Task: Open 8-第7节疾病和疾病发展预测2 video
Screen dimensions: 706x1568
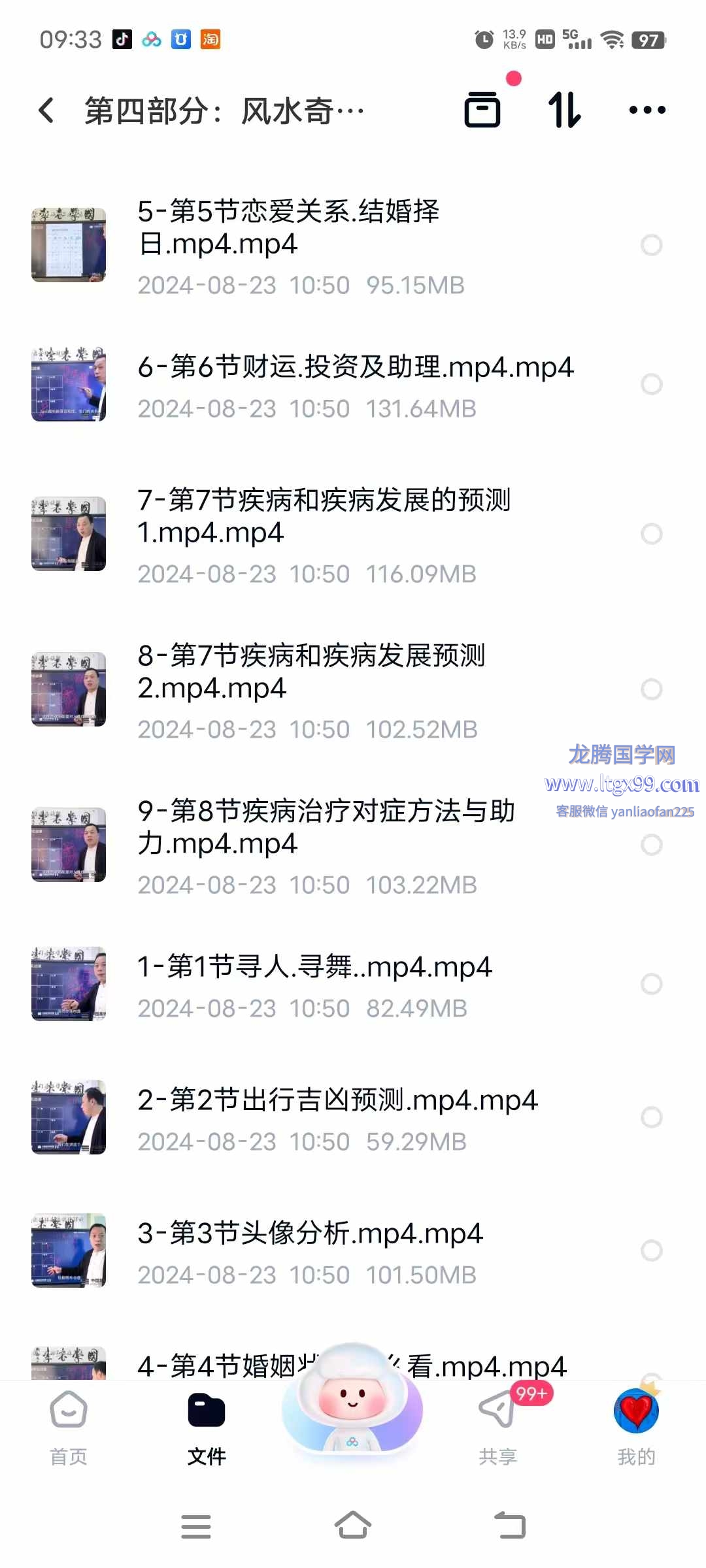Action: point(311,672)
